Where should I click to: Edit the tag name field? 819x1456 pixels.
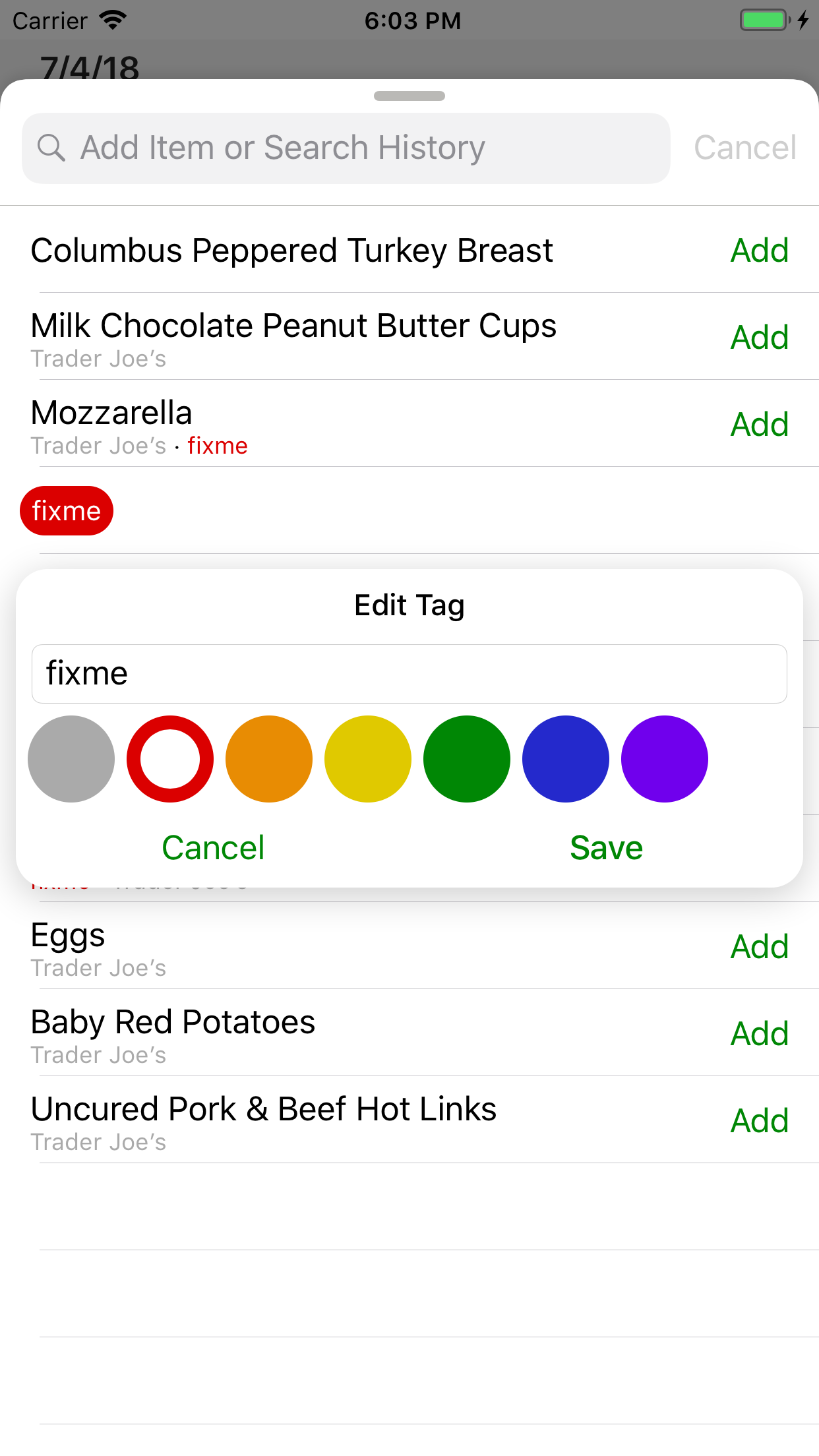409,674
